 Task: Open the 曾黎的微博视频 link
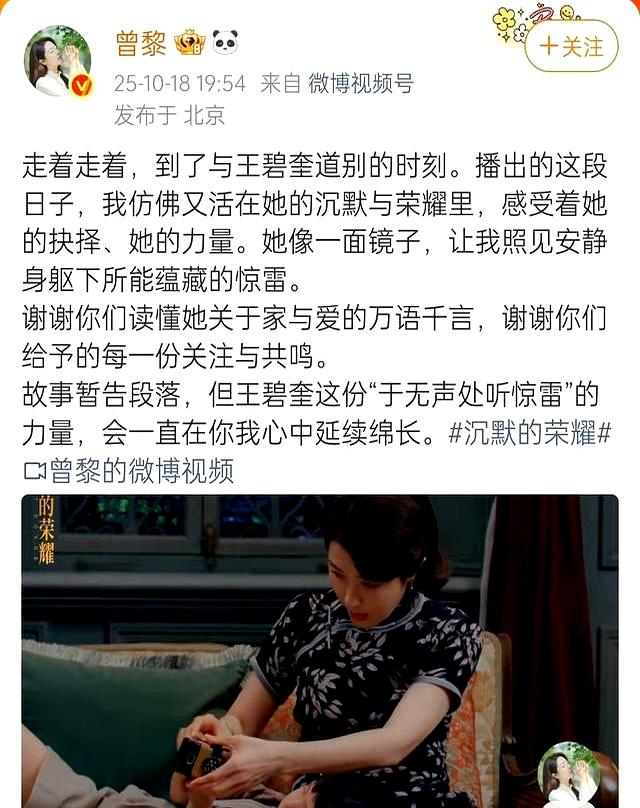(x=129, y=470)
